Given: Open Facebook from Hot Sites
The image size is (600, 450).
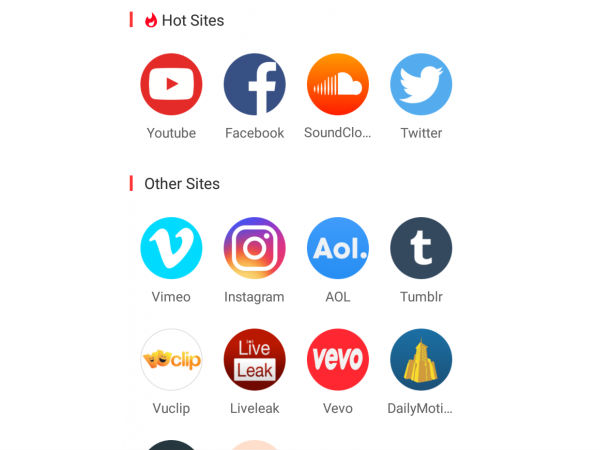Looking at the screenshot, I should click(x=254, y=85).
